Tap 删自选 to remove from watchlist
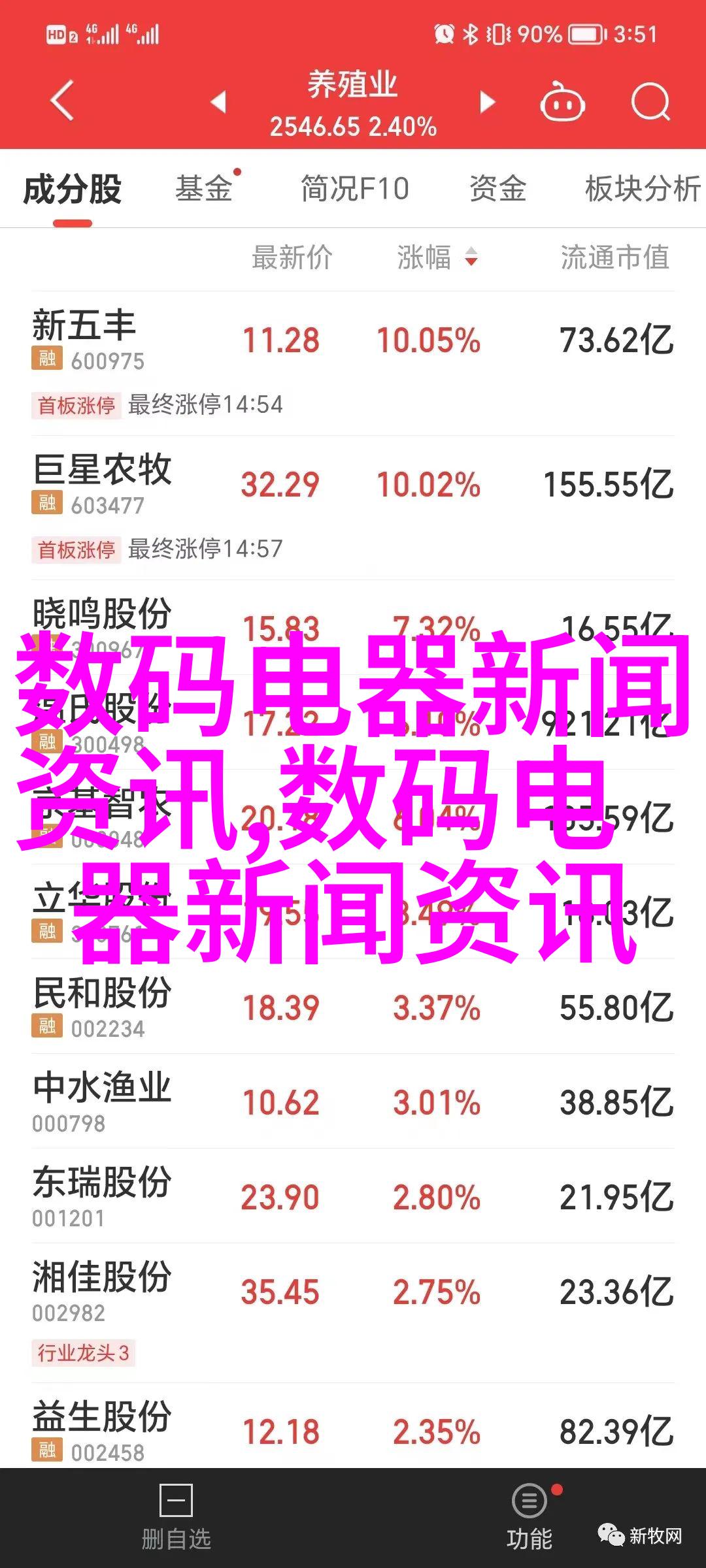Screen dimensions: 706x1568 176,1518
